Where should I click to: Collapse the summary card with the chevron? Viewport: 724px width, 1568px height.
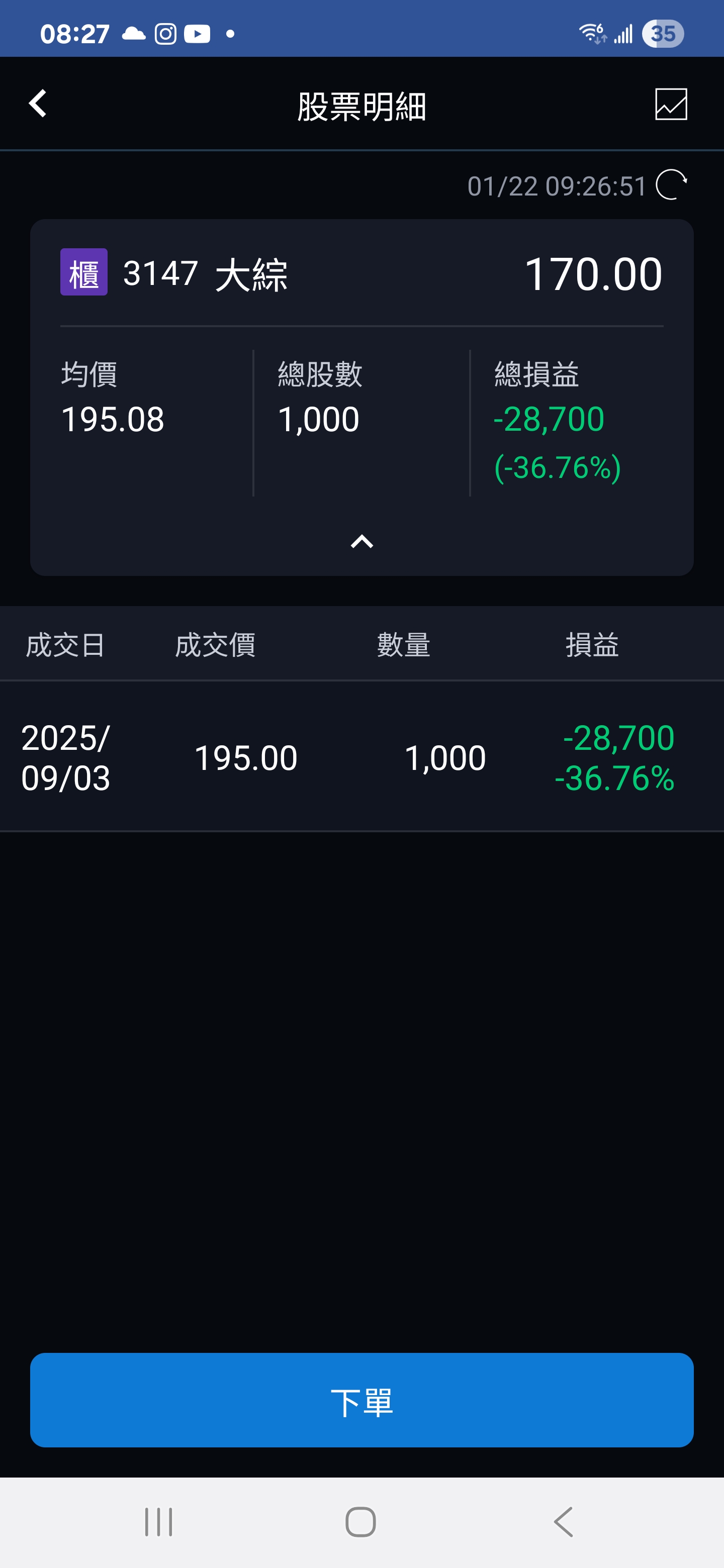tap(361, 541)
